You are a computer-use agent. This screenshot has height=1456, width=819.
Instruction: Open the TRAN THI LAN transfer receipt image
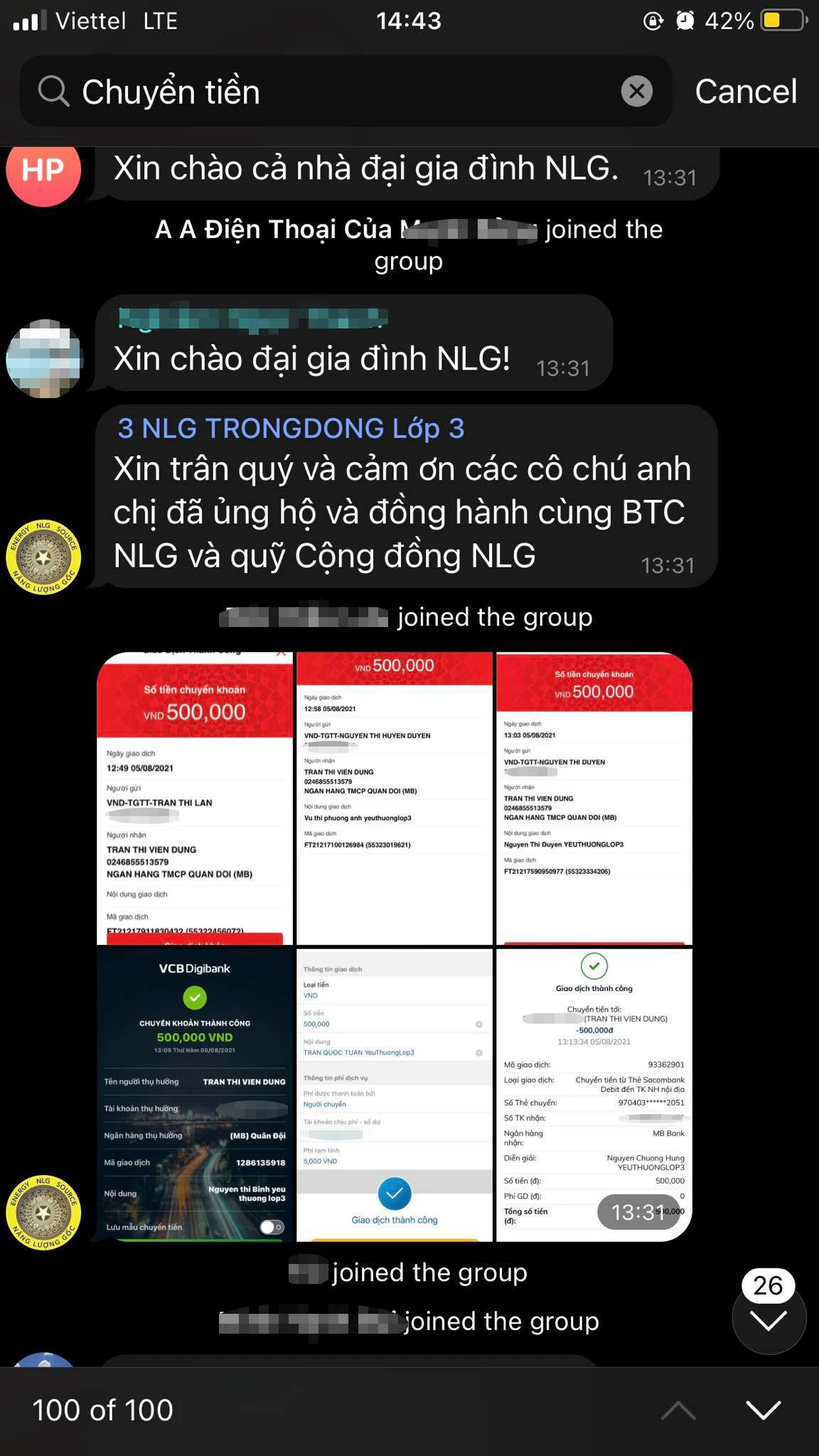click(x=195, y=798)
